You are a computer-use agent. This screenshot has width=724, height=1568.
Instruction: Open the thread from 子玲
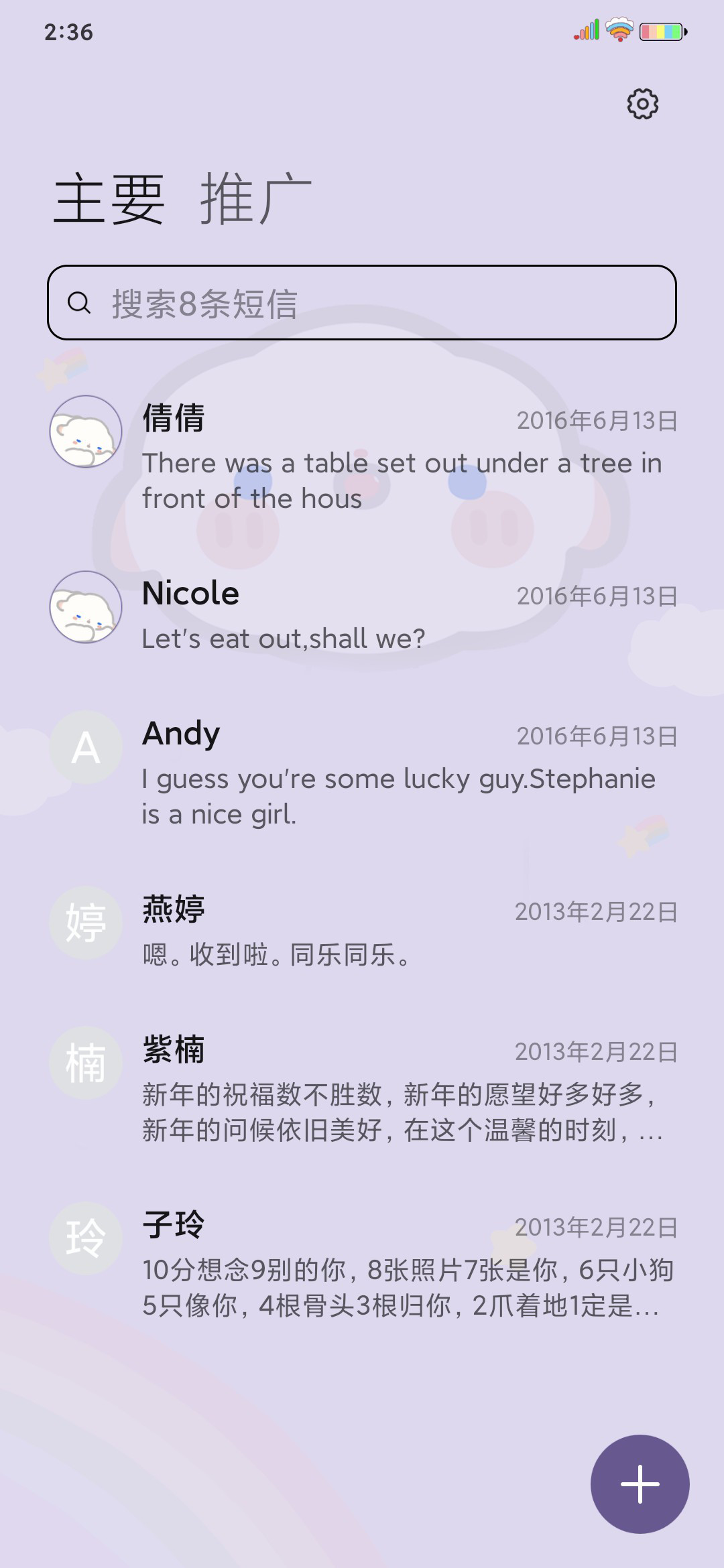[362, 1264]
